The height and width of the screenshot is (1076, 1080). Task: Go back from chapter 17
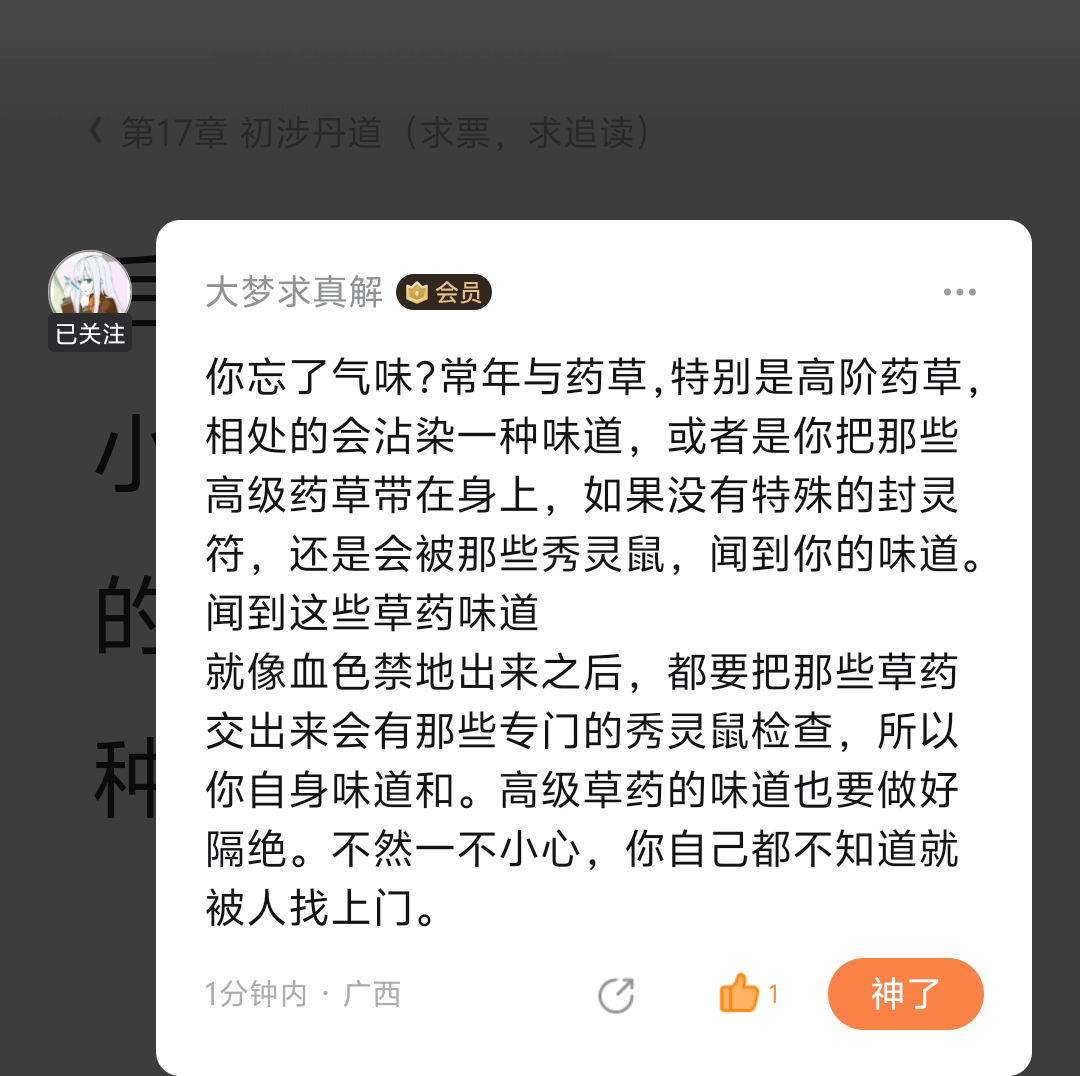pos(96,131)
